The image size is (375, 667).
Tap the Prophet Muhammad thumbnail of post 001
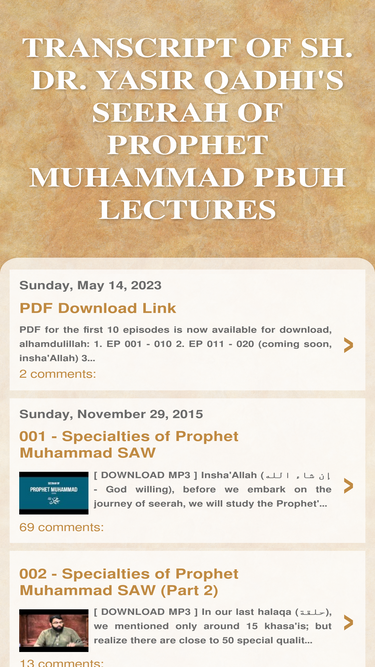pos(54,493)
